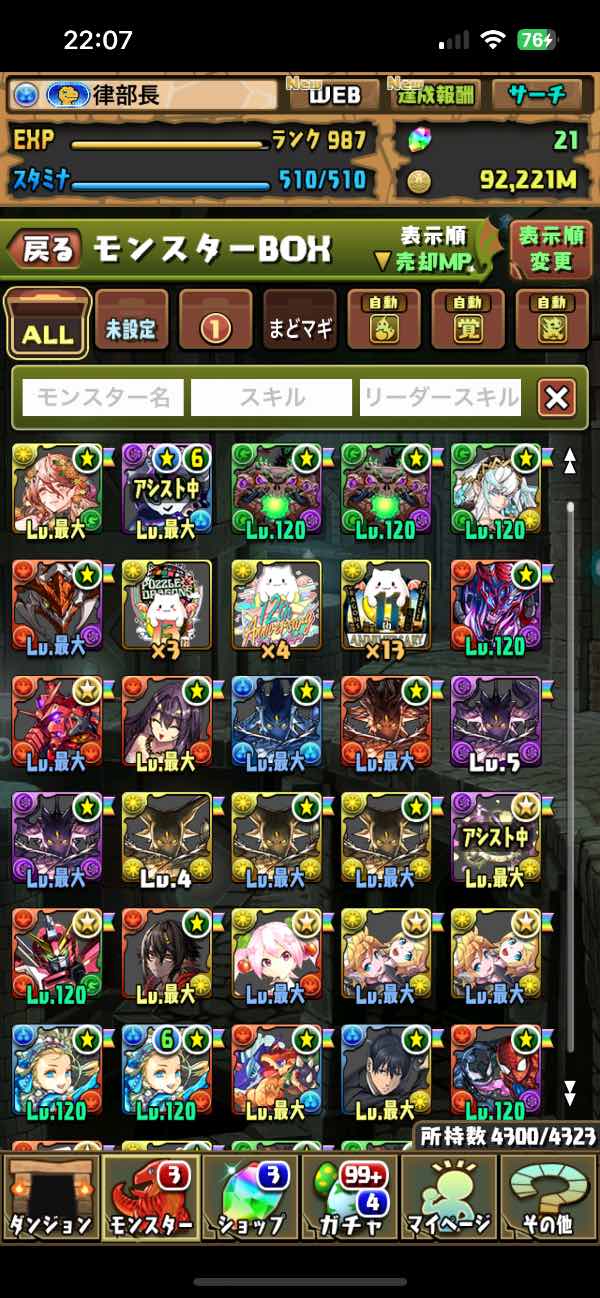This screenshot has height=1298, width=600.
Task: Jump to list top with double-up arrow
Action: tap(569, 461)
